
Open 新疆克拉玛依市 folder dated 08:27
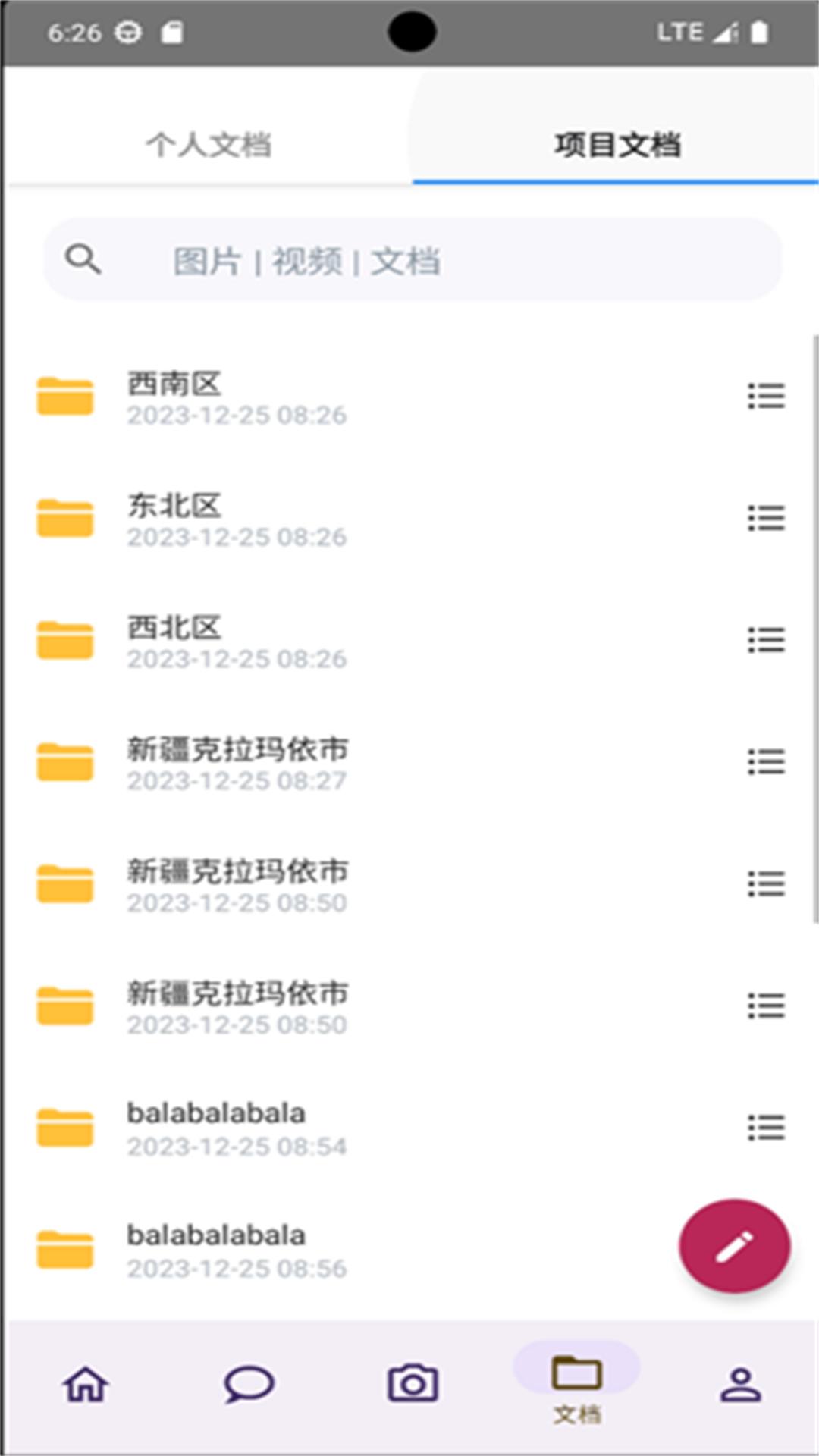pos(237,763)
